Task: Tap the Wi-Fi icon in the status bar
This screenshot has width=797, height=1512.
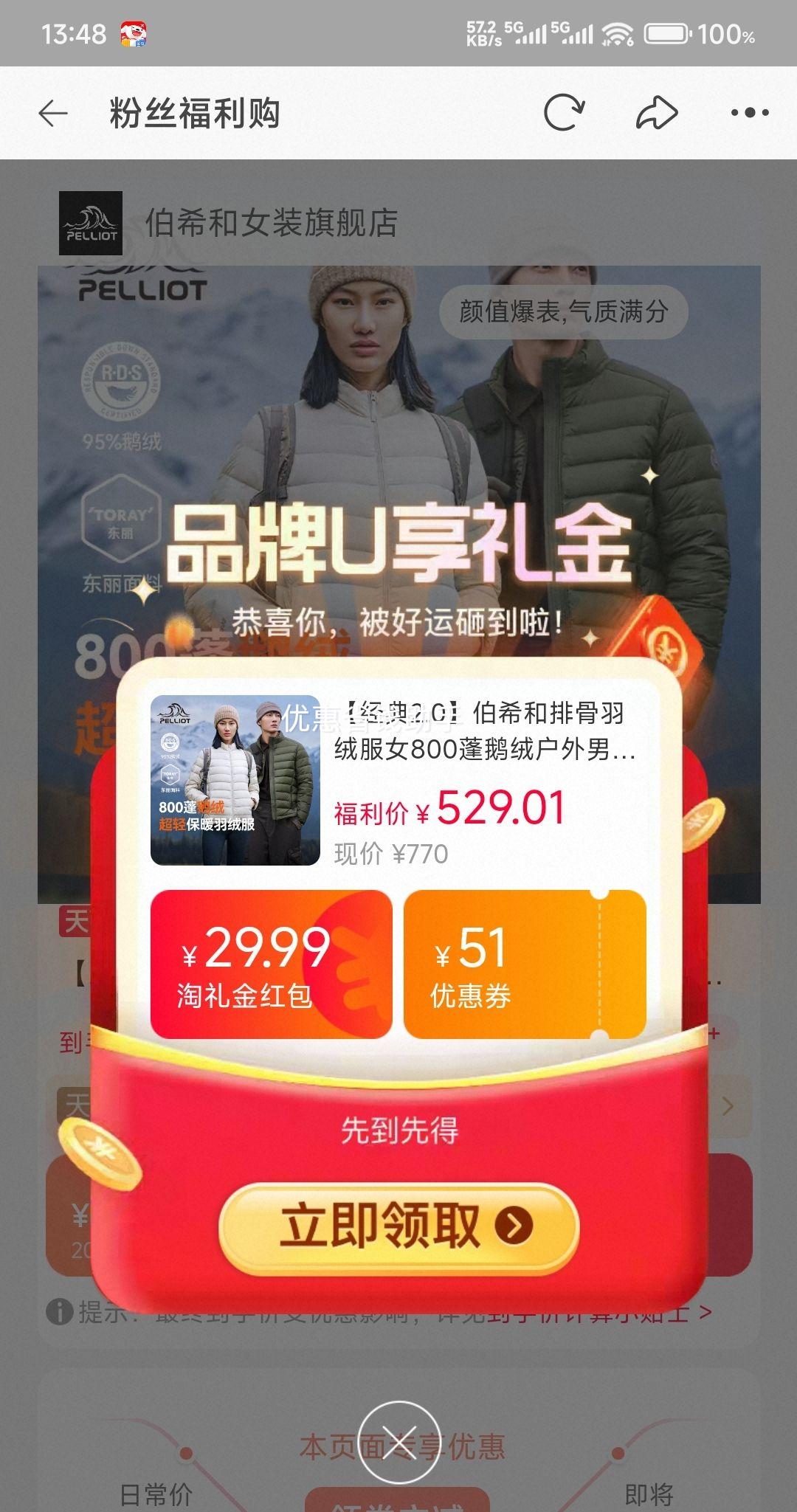Action: [x=618, y=32]
